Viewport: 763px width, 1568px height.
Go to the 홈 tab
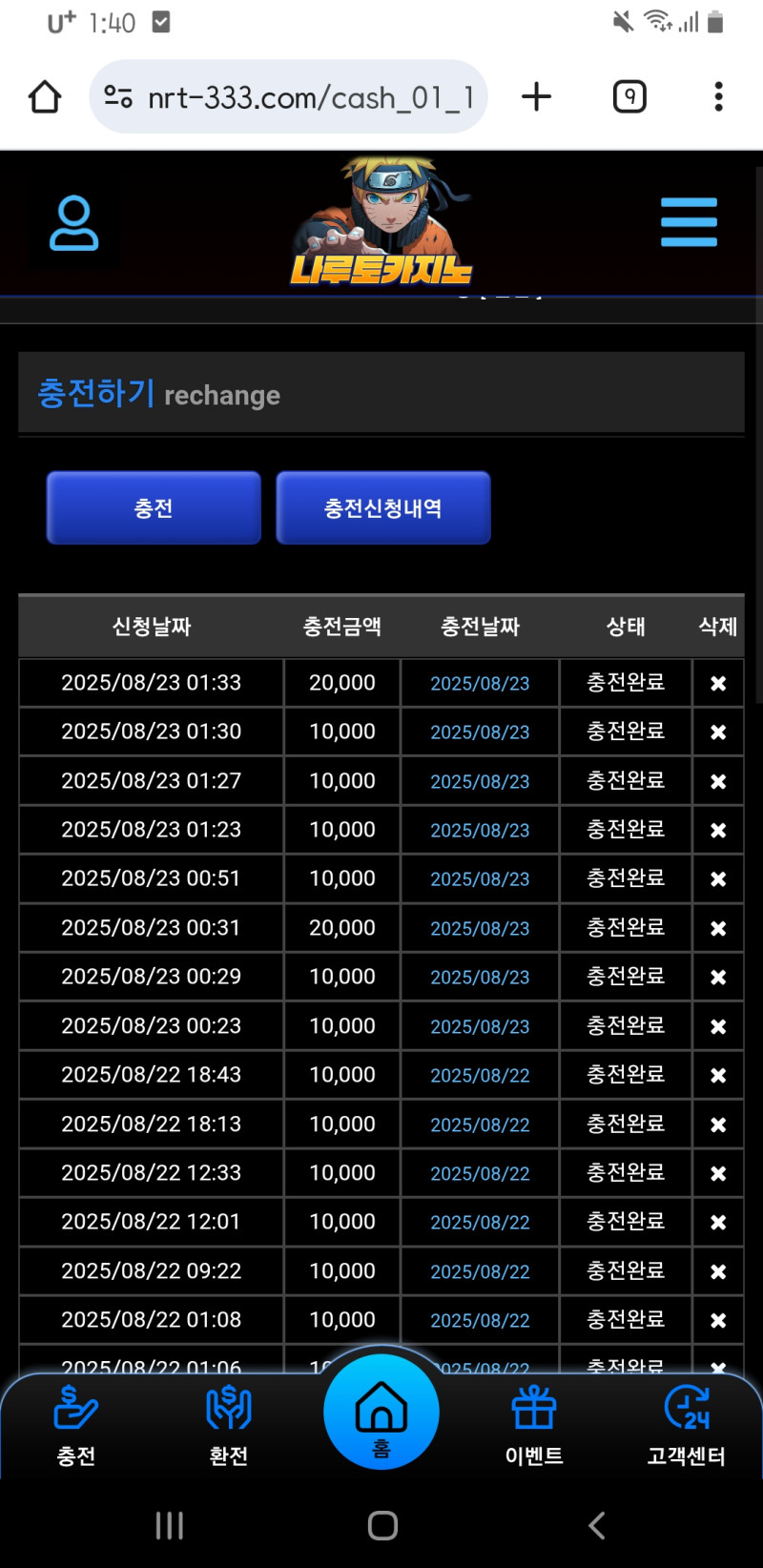click(381, 1413)
